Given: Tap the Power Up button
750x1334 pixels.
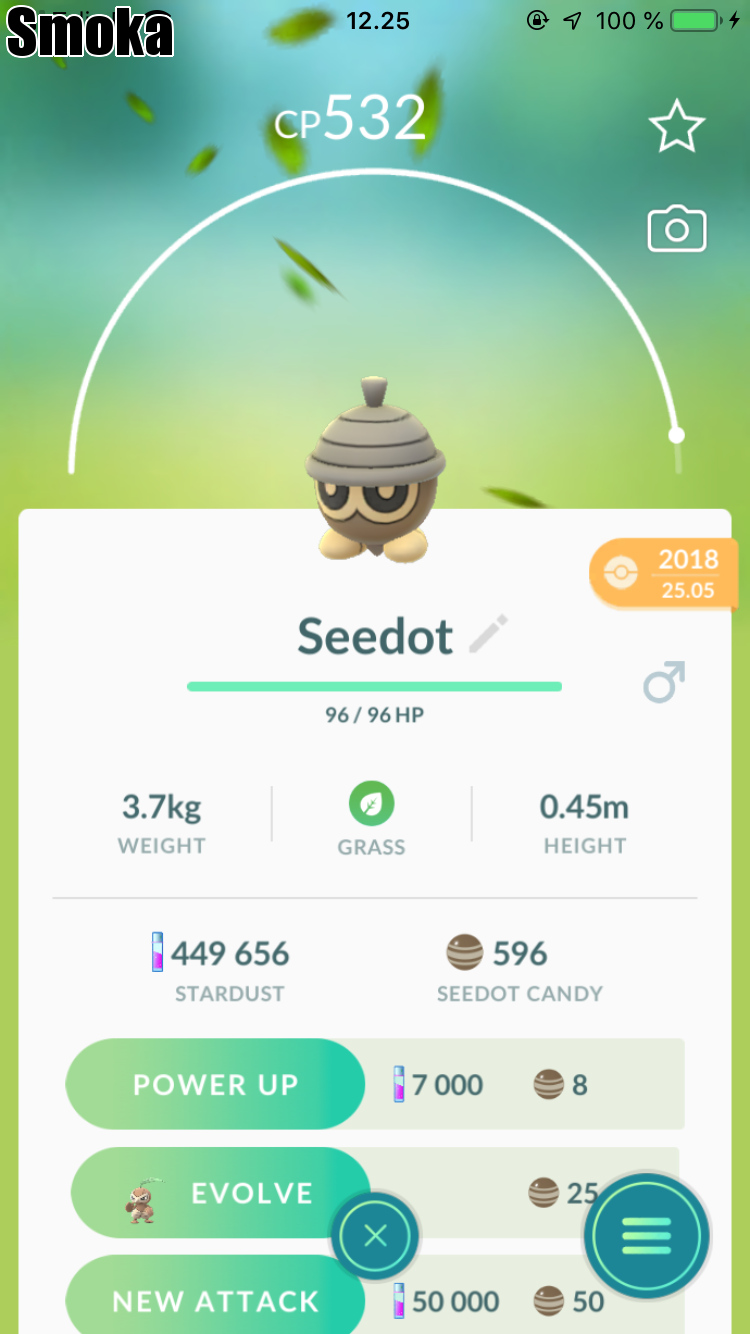Looking at the screenshot, I should (x=215, y=1085).
